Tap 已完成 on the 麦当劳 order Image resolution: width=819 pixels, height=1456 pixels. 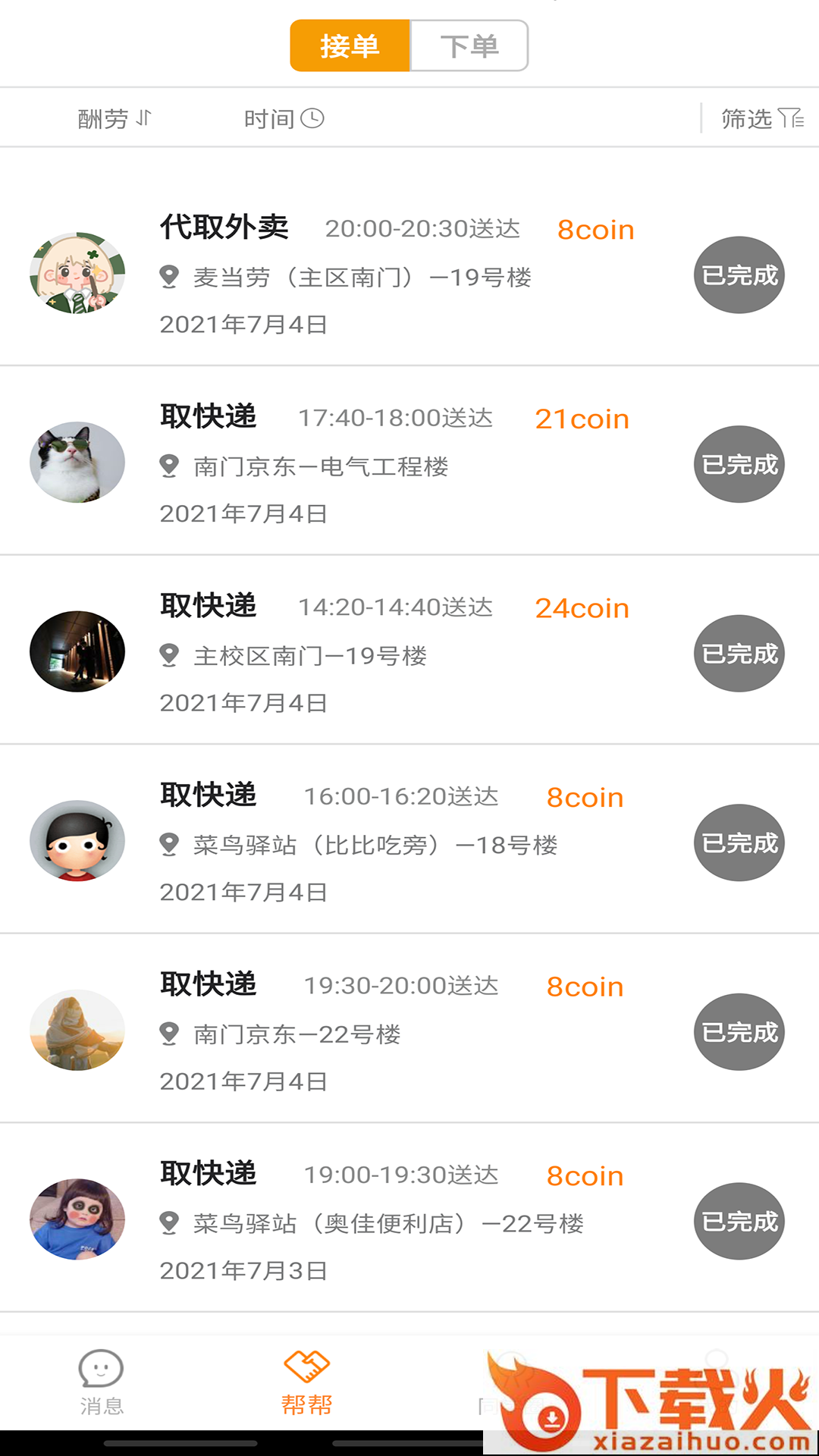pyautogui.click(x=739, y=275)
